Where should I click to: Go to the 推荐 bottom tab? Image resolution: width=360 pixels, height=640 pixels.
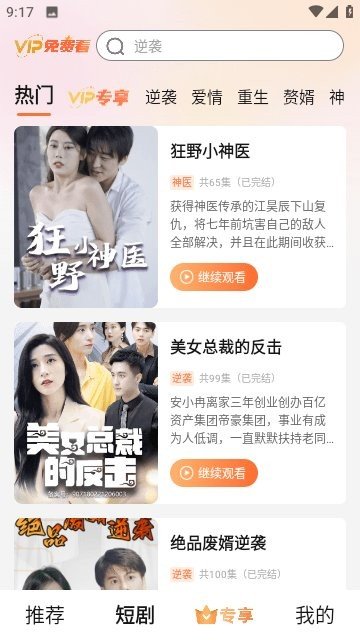coord(45,615)
